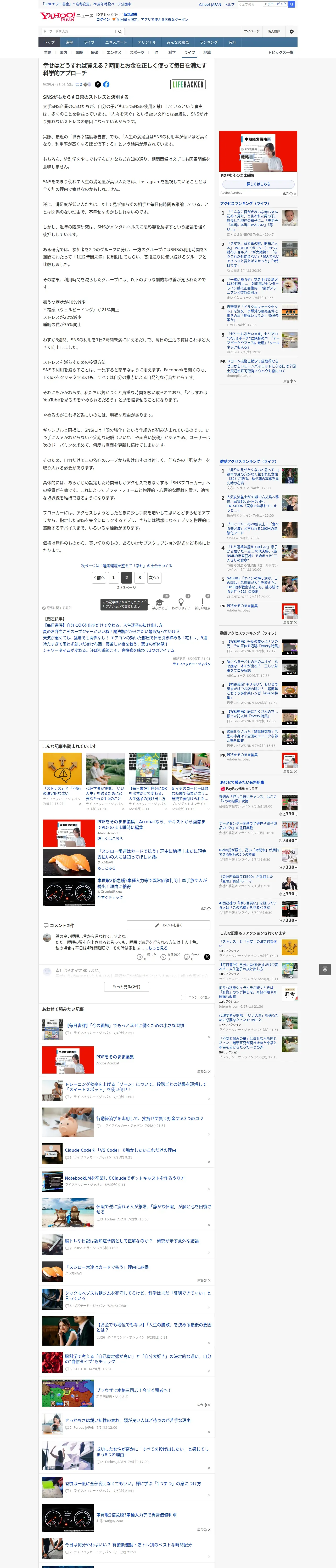Open the Claude Code VS Code article
The width and height of the screenshot is (336, 1568).
tap(120, 1150)
